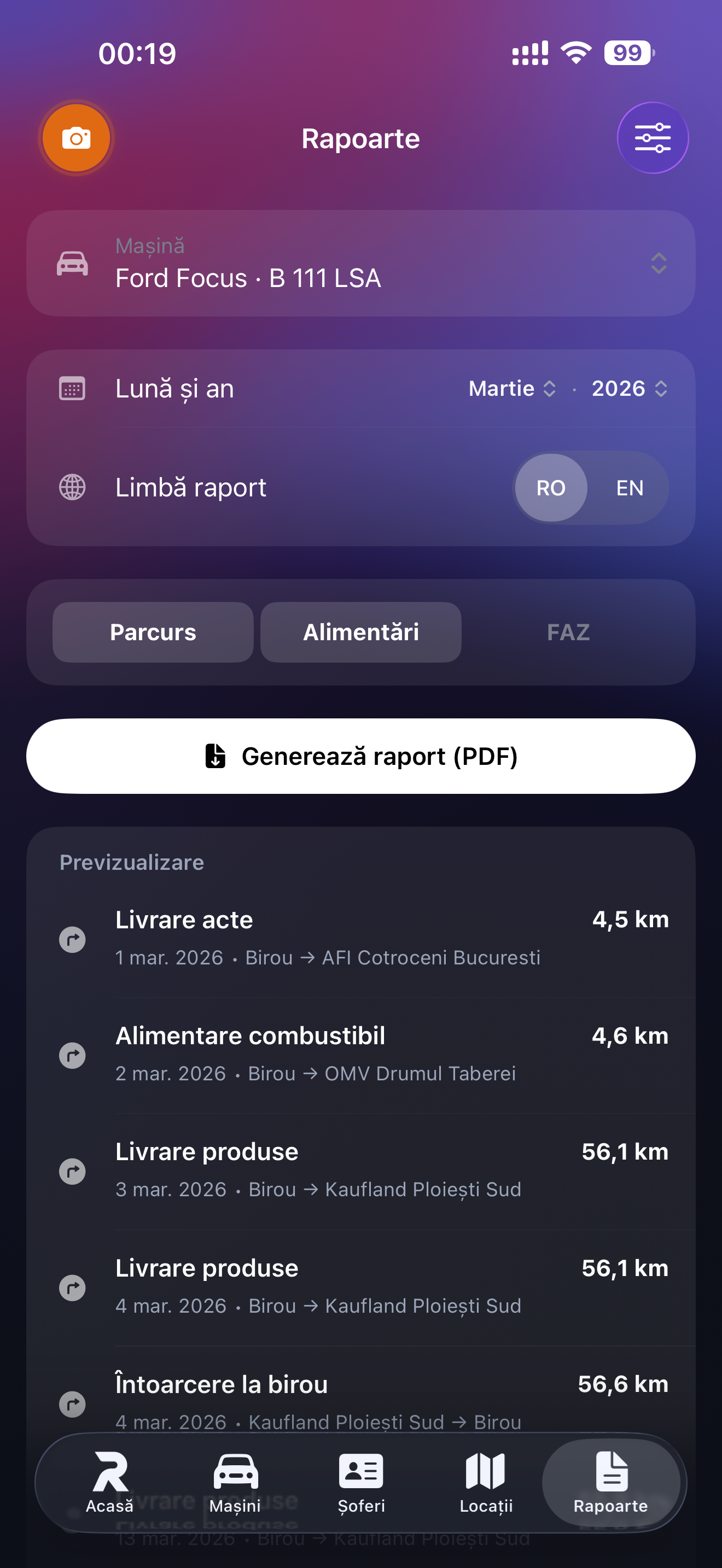Switch to the Mașini tab
The image size is (722, 1568).
coord(235,1483)
